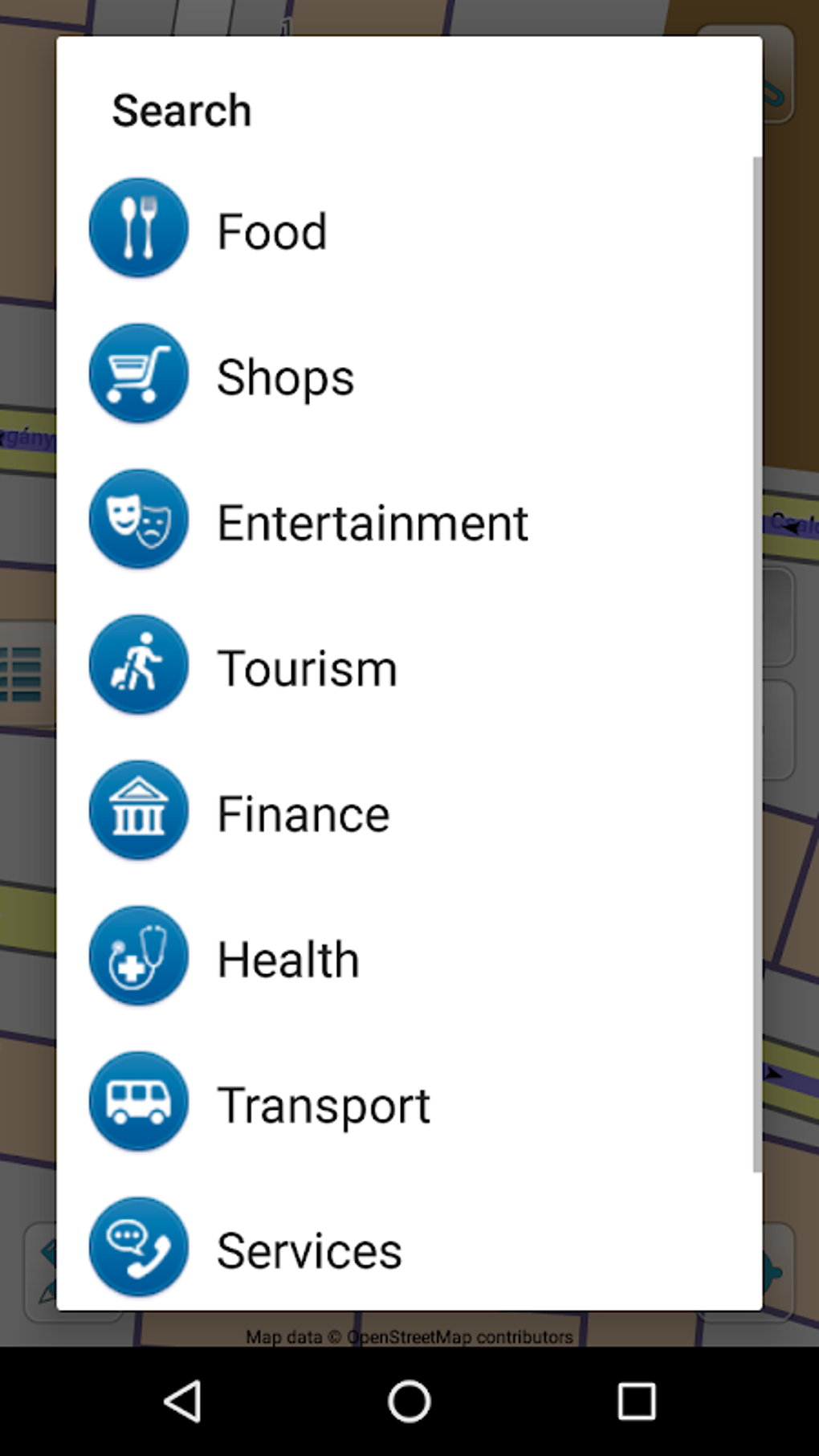This screenshot has width=819, height=1456.
Task: Go back using the system back button
Action: coord(183,1401)
